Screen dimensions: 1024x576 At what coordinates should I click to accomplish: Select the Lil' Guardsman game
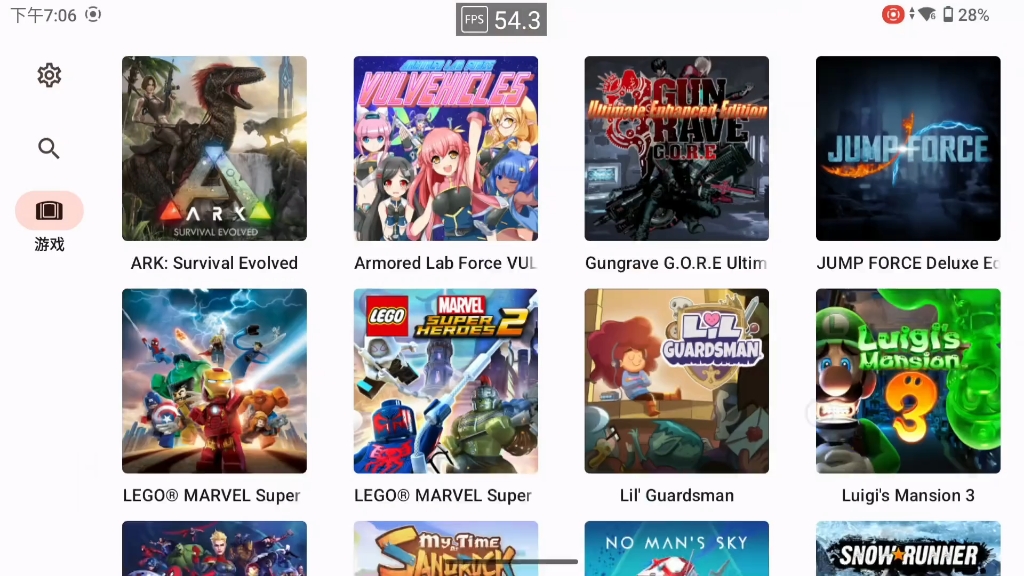(676, 381)
